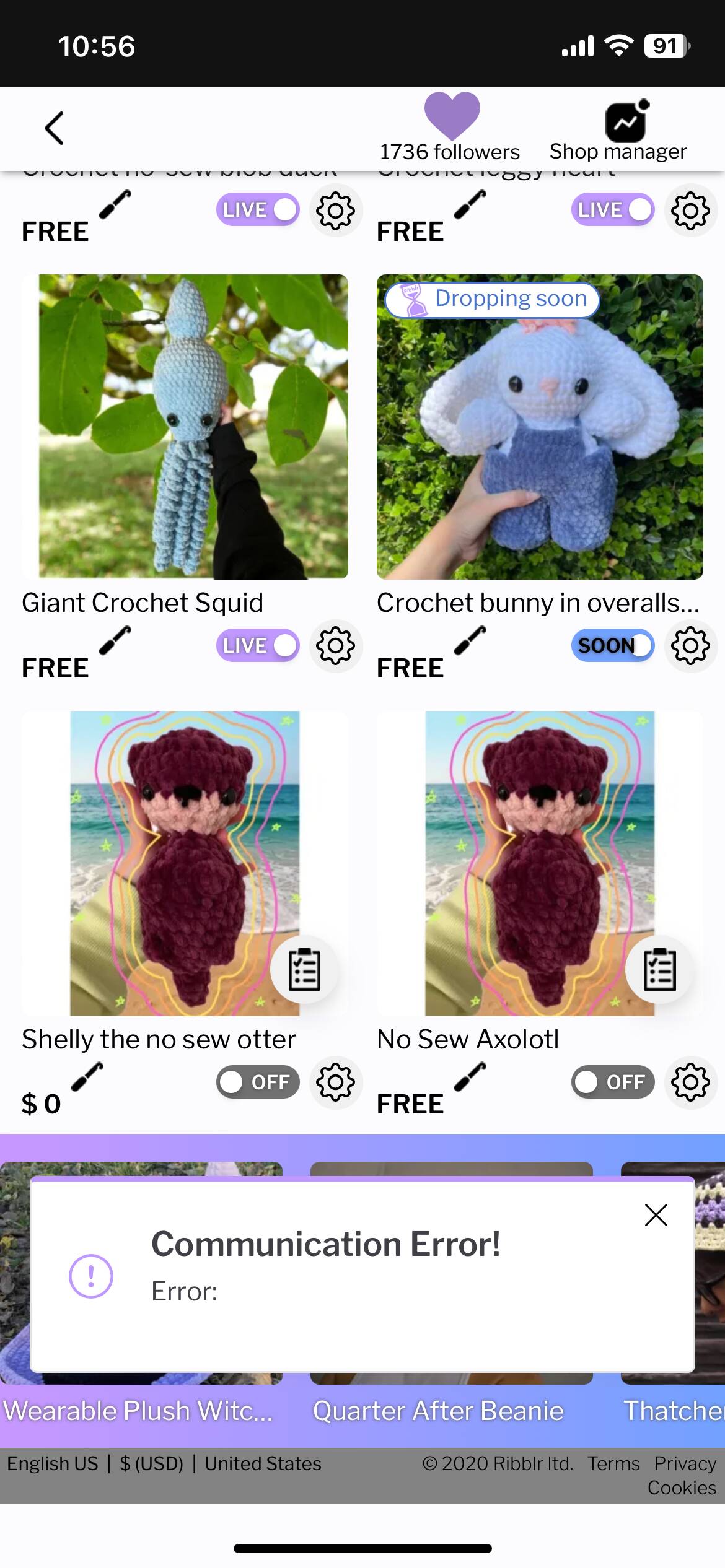725x1568 pixels.
Task: Toggle the LIVE switch for Giant Crochet Squid
Action: pos(258,645)
